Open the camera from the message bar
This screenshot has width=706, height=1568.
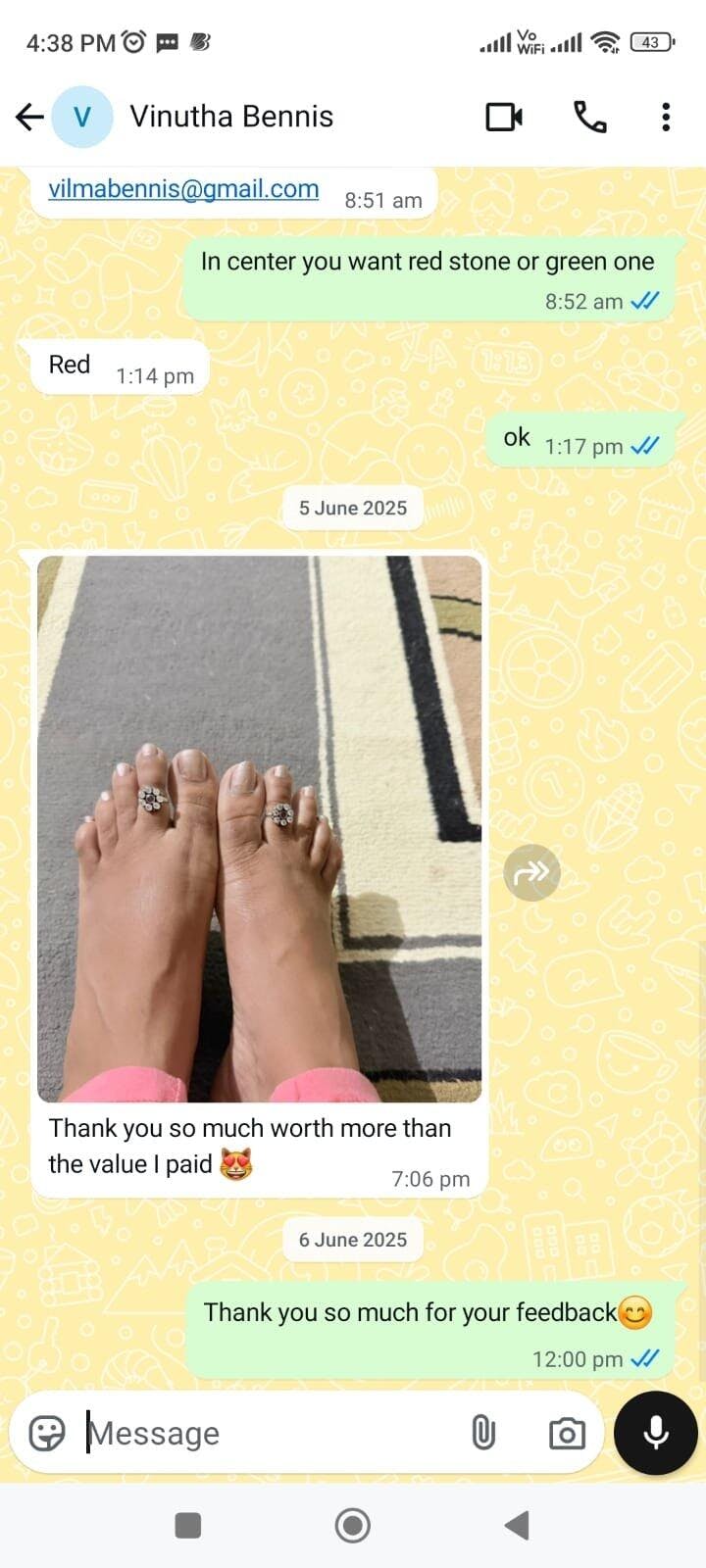(567, 1434)
